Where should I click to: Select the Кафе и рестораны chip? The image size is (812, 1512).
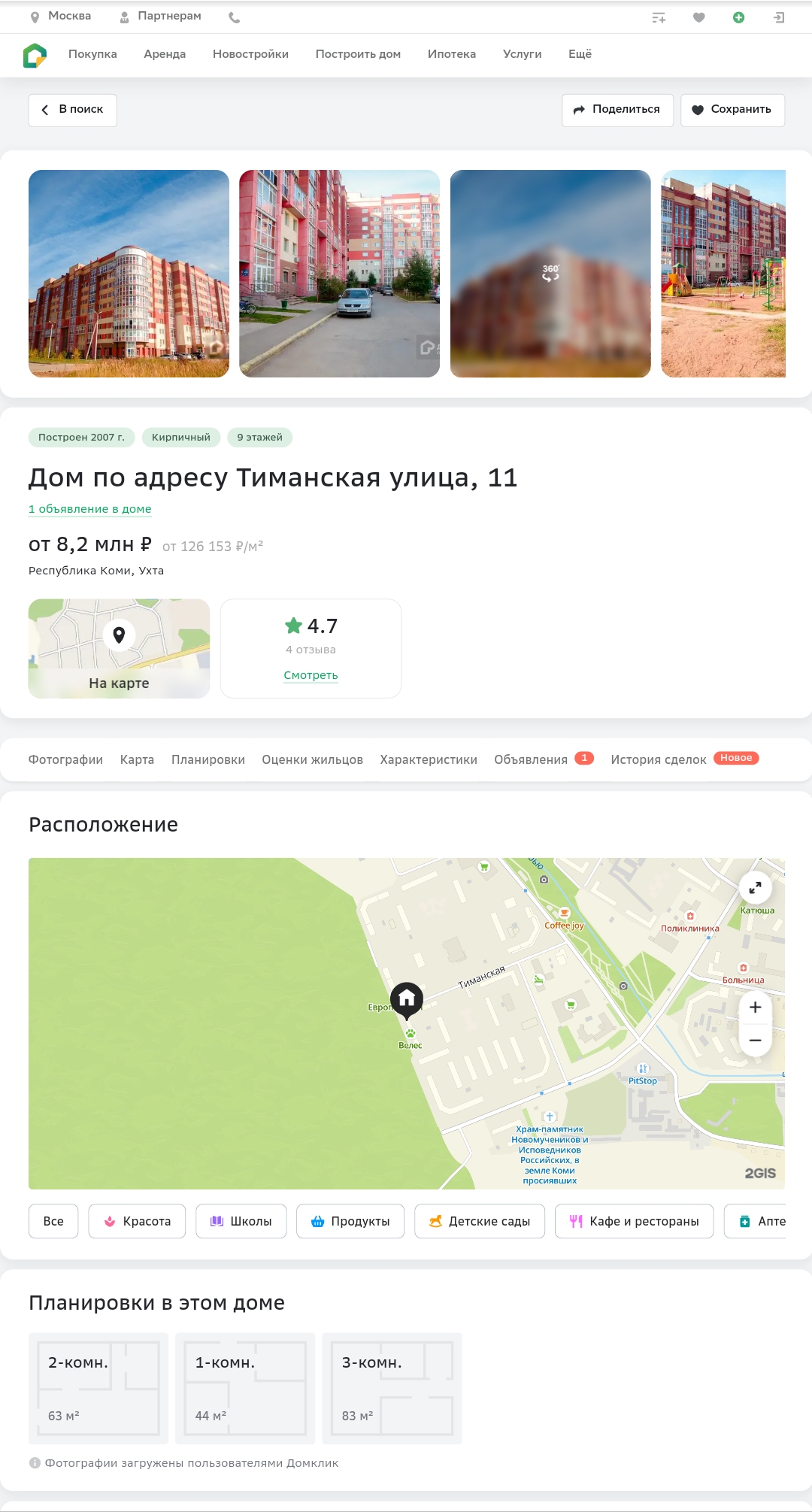[634, 1221]
